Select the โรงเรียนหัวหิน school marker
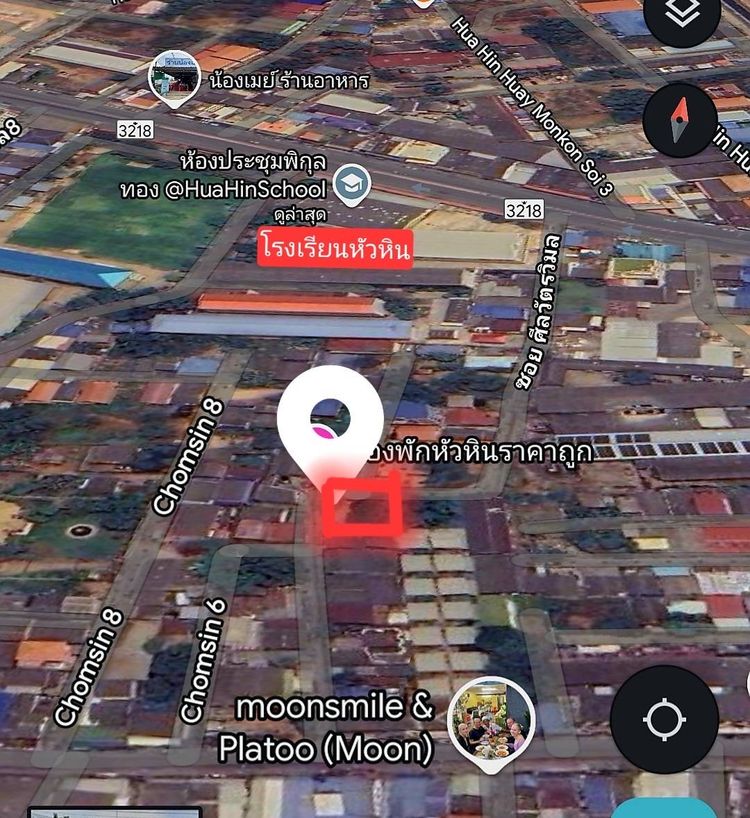Screen dimensions: 750x818 tap(352, 183)
